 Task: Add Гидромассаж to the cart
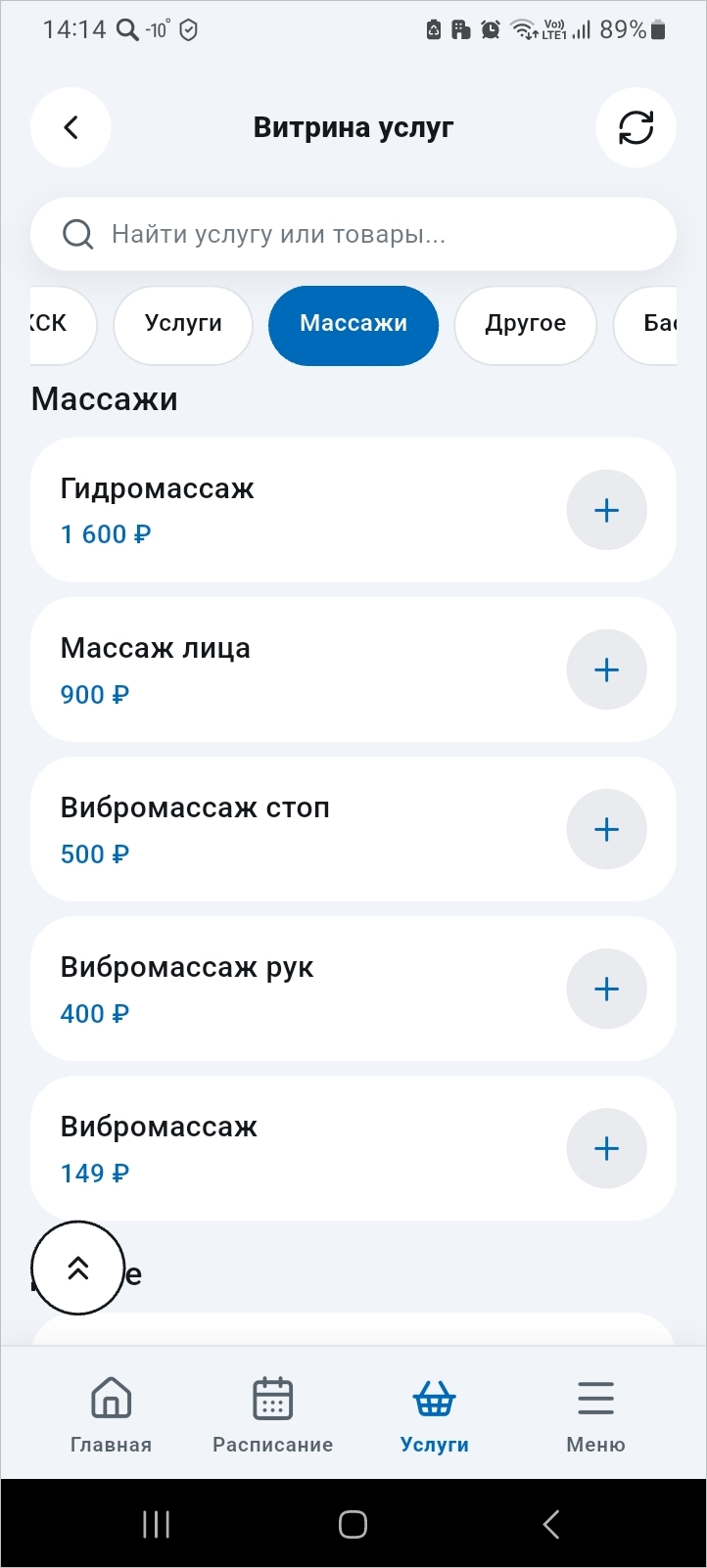606,510
